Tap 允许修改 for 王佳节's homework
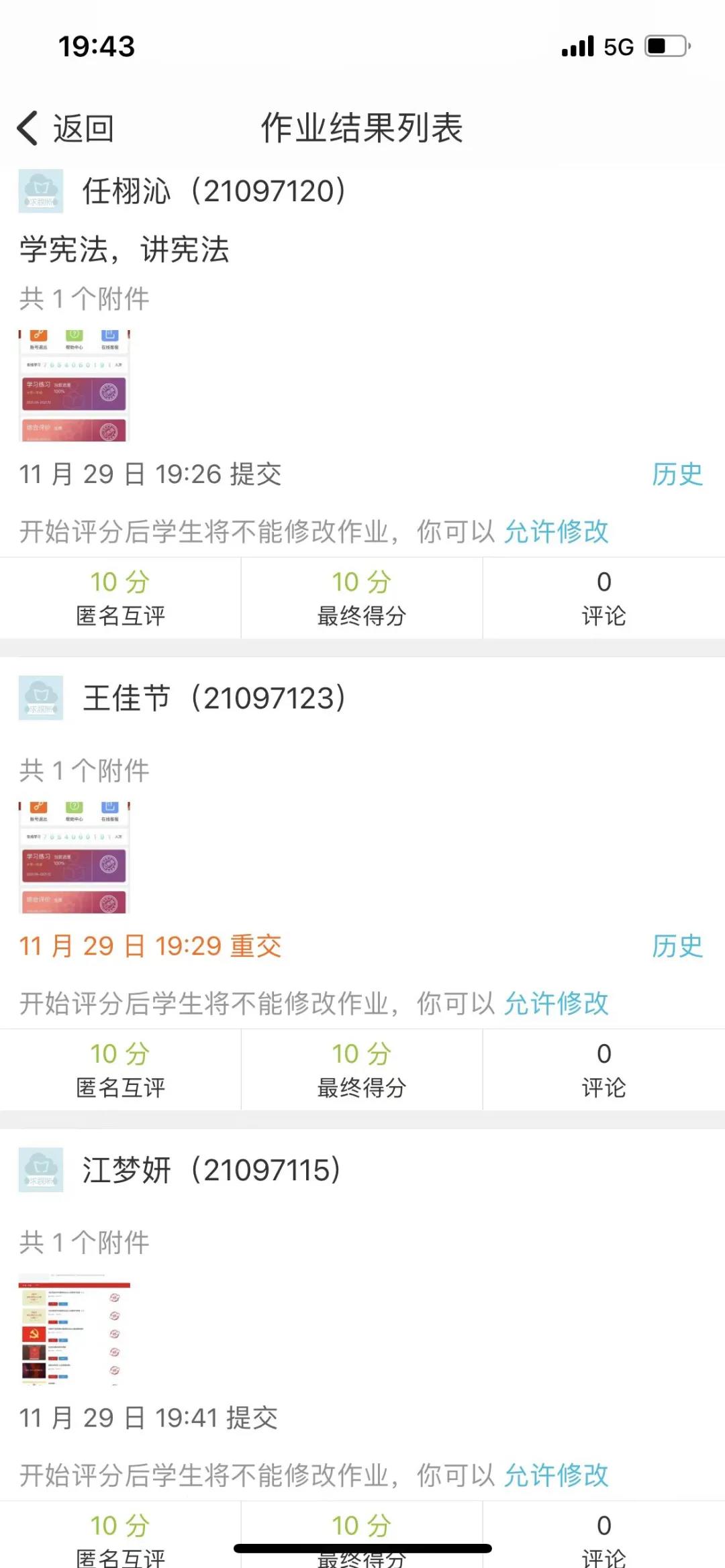Screen dimensions: 725x1568 (556, 1003)
